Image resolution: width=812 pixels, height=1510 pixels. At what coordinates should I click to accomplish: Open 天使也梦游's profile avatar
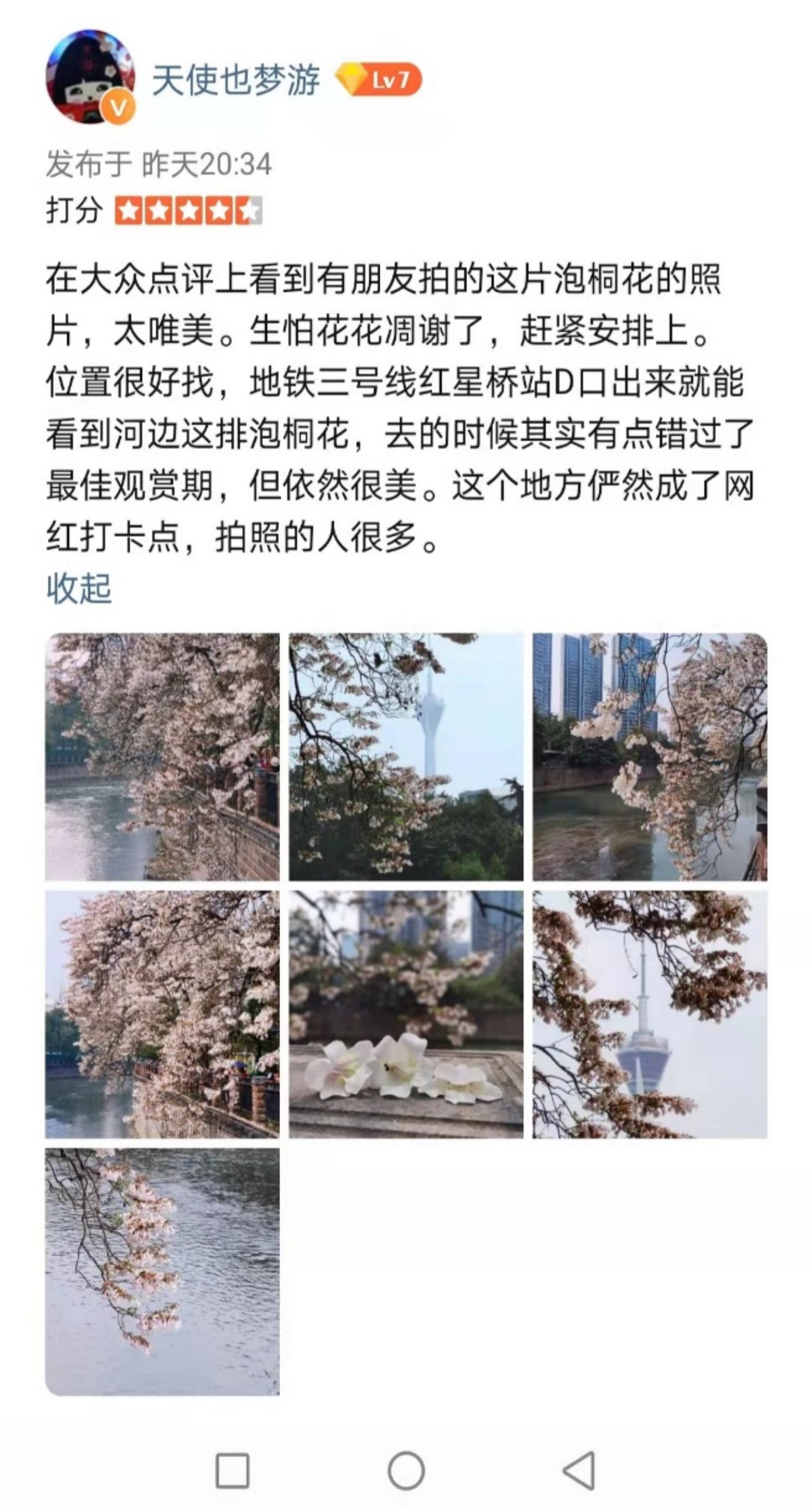coord(90,77)
